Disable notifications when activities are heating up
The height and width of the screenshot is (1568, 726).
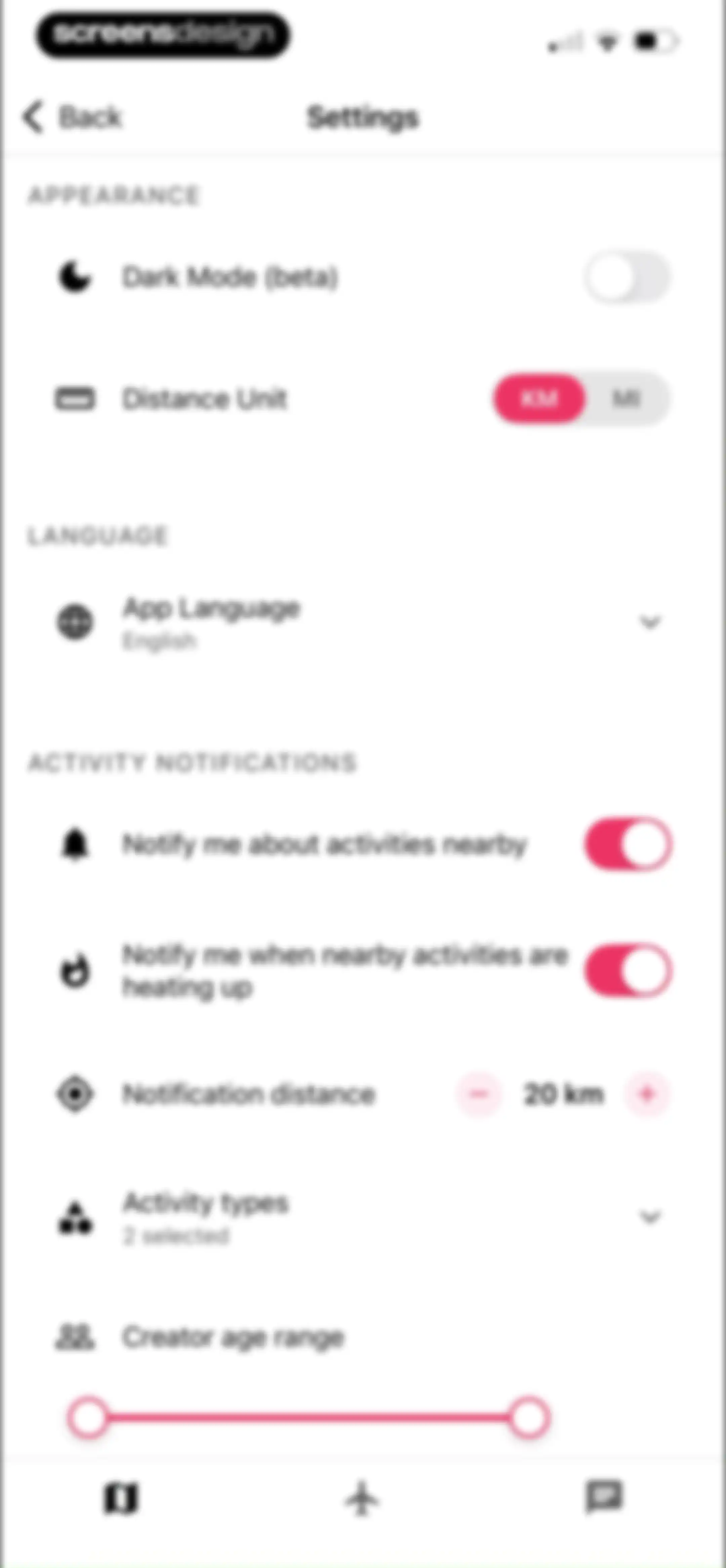pyautogui.click(x=628, y=970)
